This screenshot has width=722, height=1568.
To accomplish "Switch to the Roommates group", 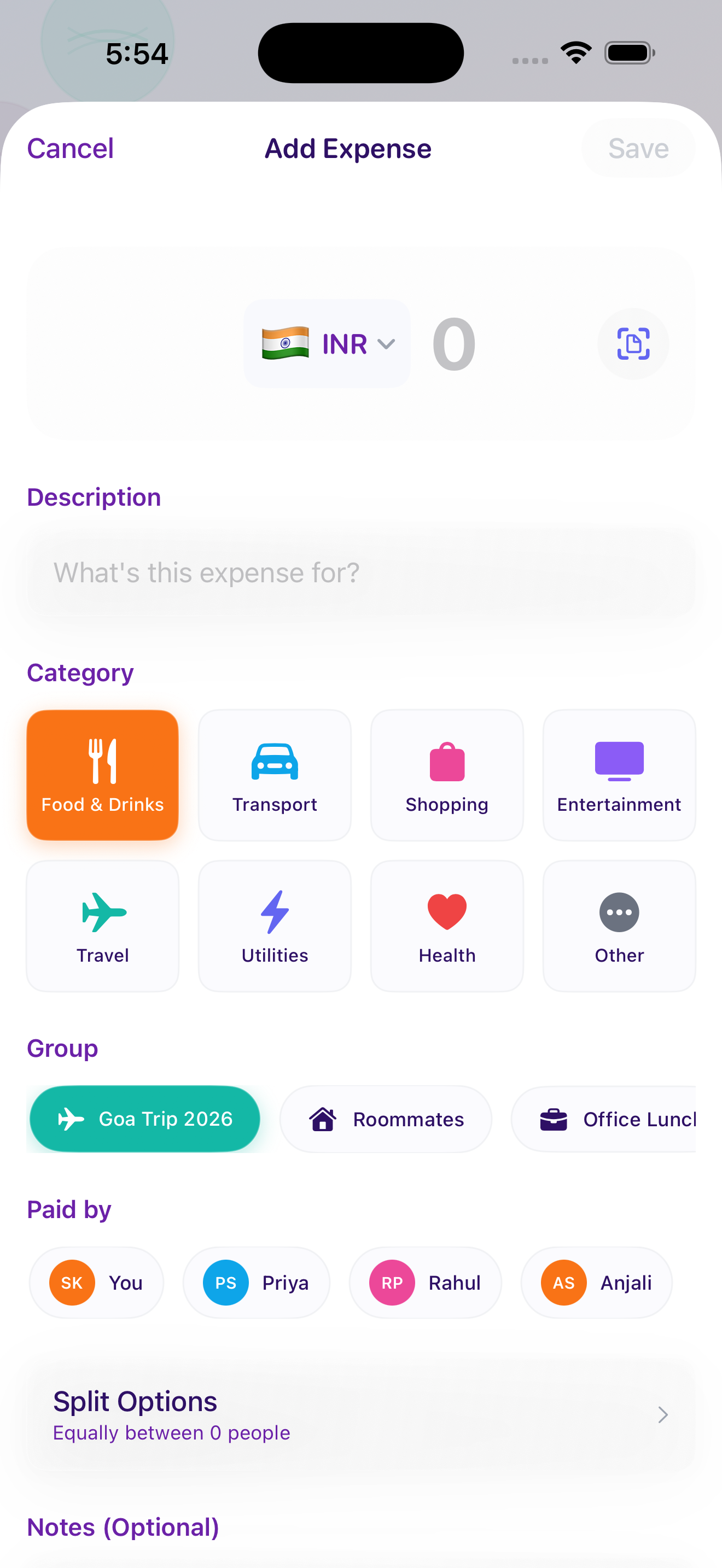I will [386, 1119].
